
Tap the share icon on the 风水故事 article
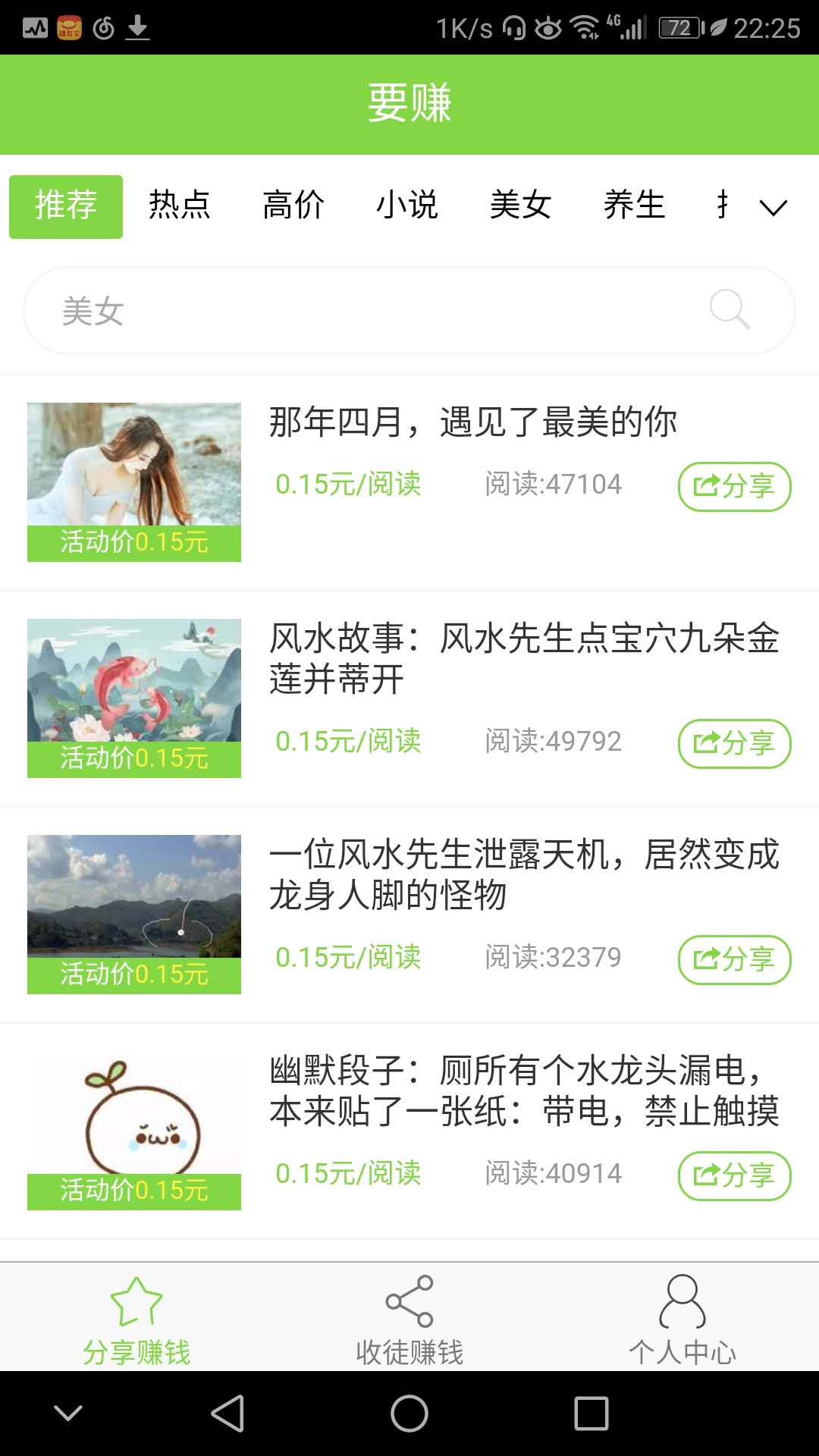734,743
